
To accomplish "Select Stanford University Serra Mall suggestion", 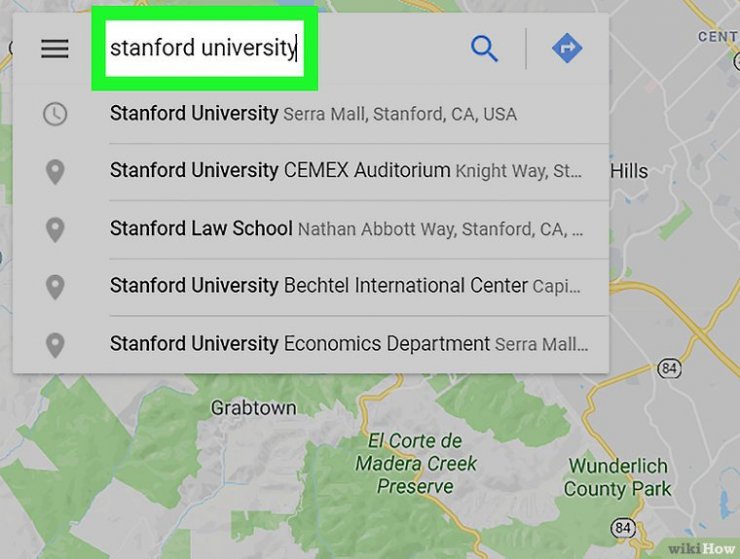I will (312, 114).
